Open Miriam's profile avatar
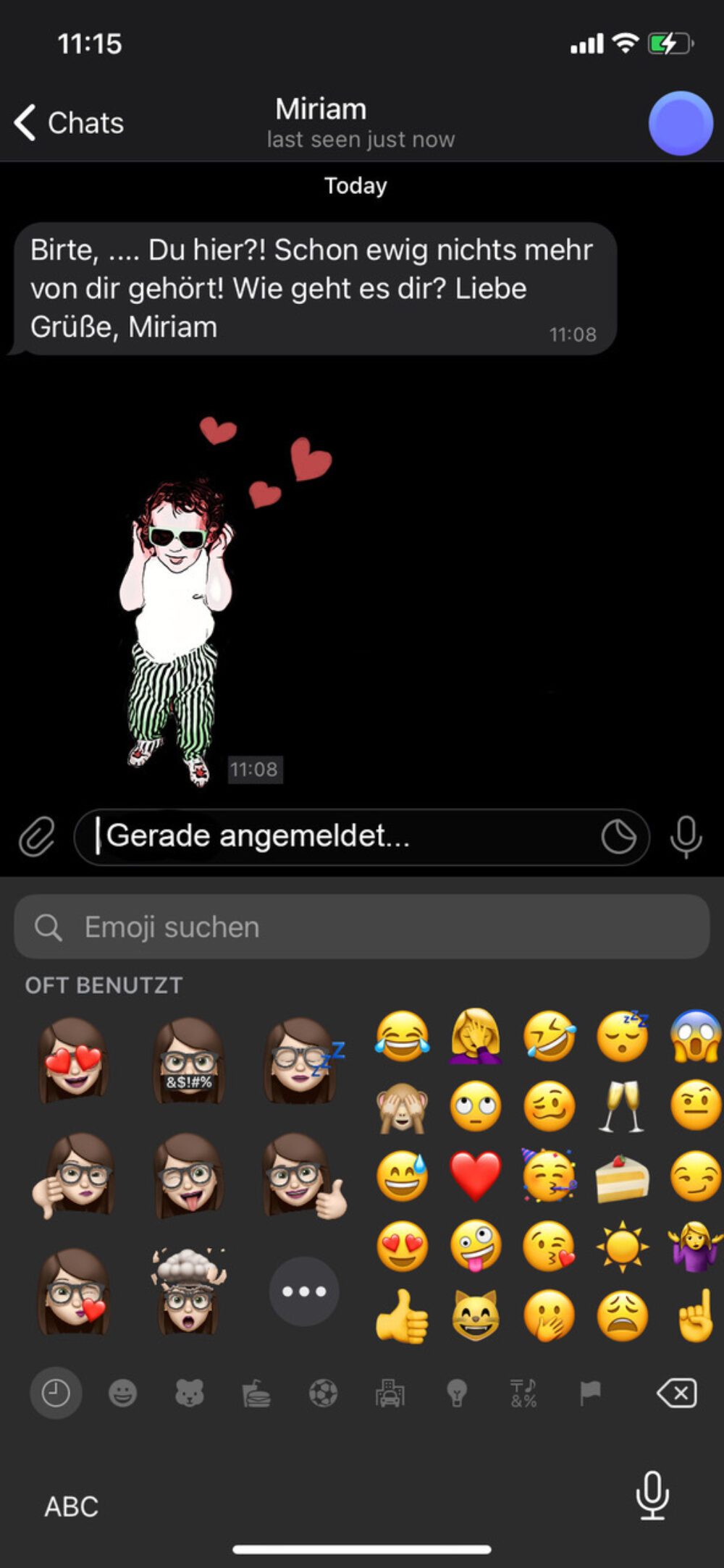Image resolution: width=724 pixels, height=1568 pixels. click(x=680, y=123)
